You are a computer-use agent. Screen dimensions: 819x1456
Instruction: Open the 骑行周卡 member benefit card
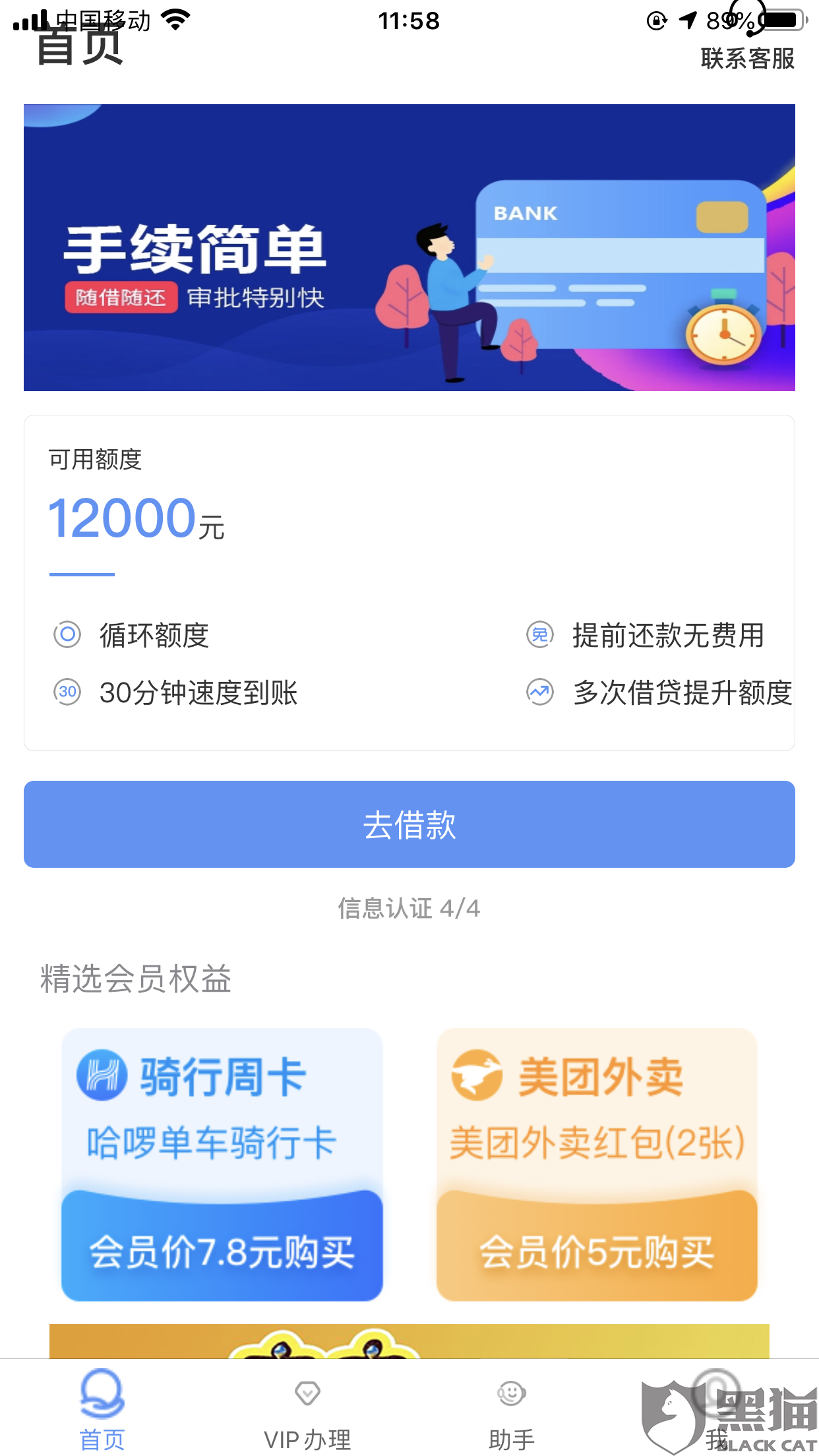click(222, 1165)
